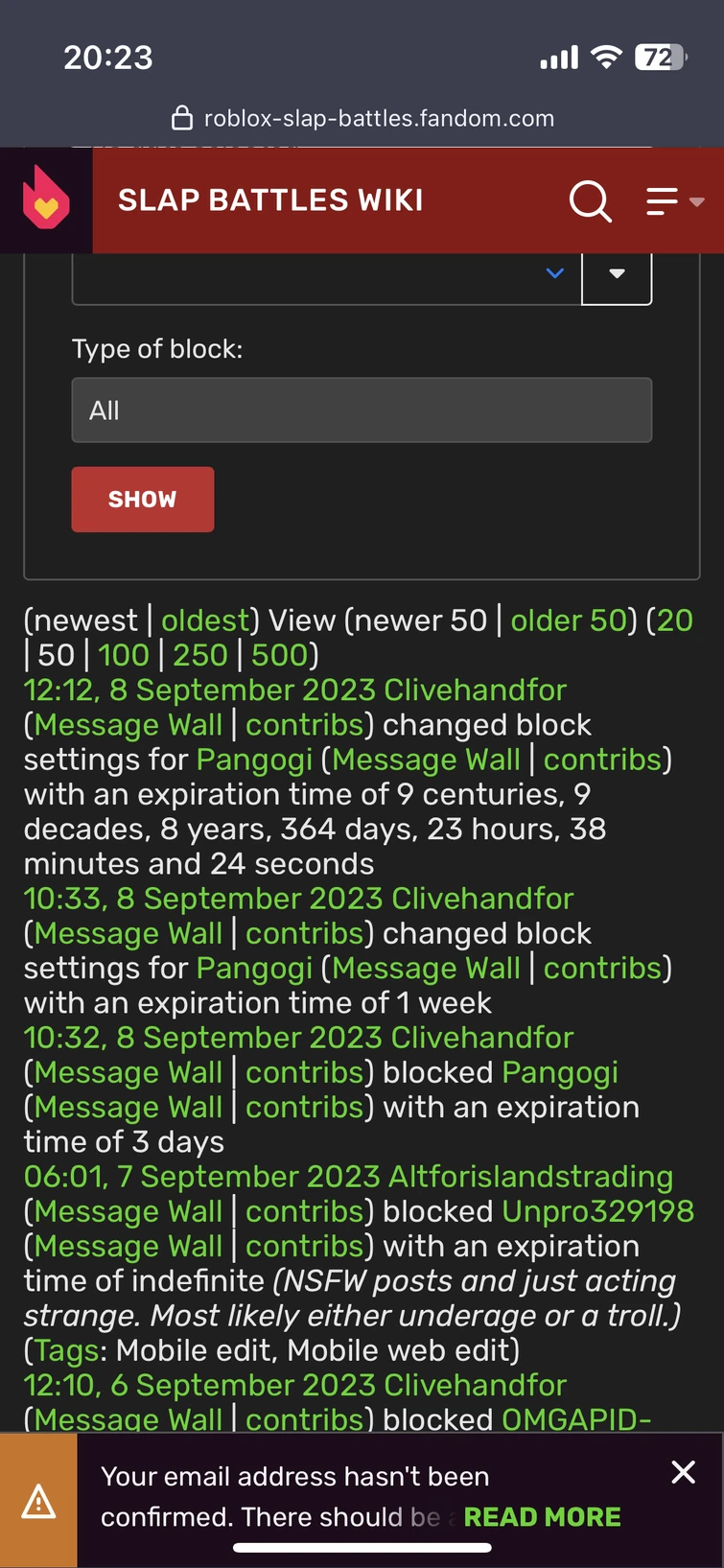Open the Type of block dropdown
This screenshot has height=1568, width=724.
362,410
